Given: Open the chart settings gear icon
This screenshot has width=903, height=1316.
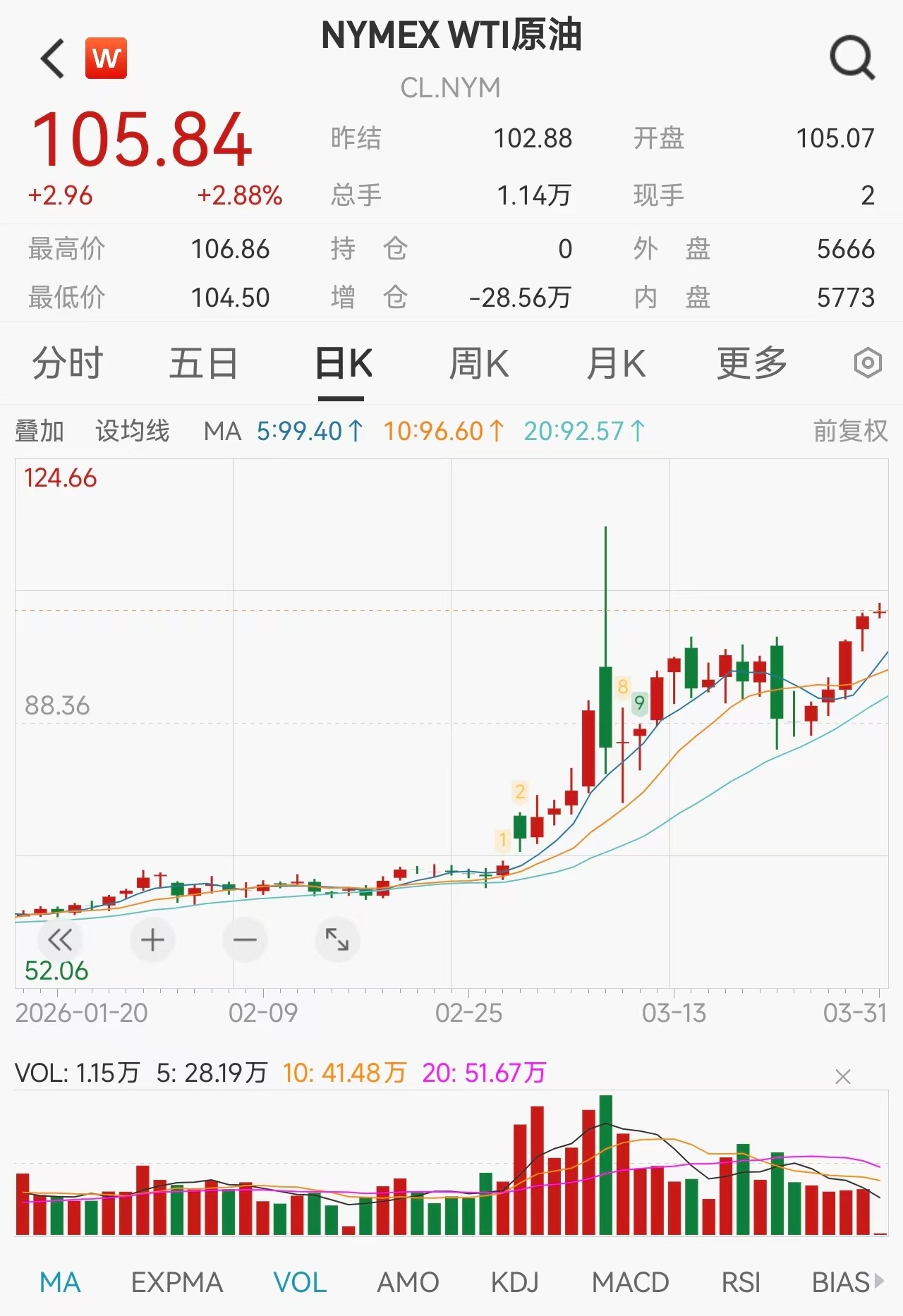Looking at the screenshot, I should [x=867, y=362].
